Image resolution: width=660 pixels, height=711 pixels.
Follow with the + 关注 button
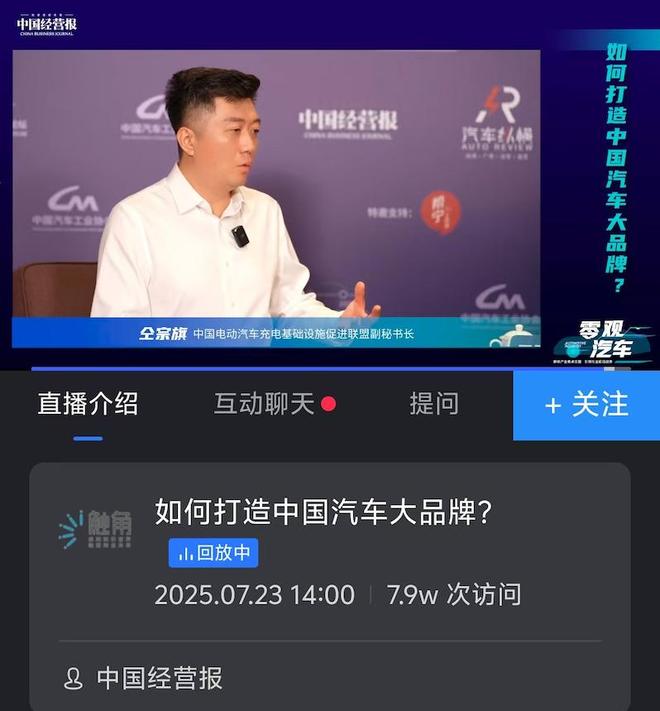pyautogui.click(x=587, y=405)
